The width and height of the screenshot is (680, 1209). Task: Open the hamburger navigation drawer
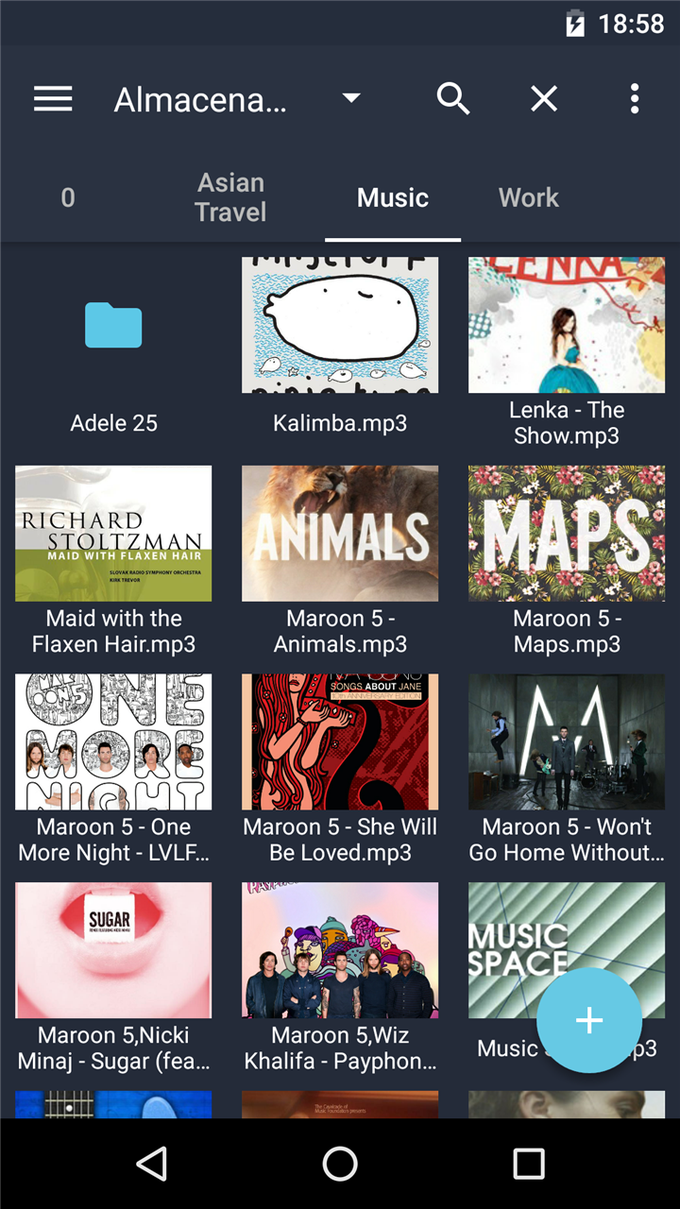[x=53, y=99]
